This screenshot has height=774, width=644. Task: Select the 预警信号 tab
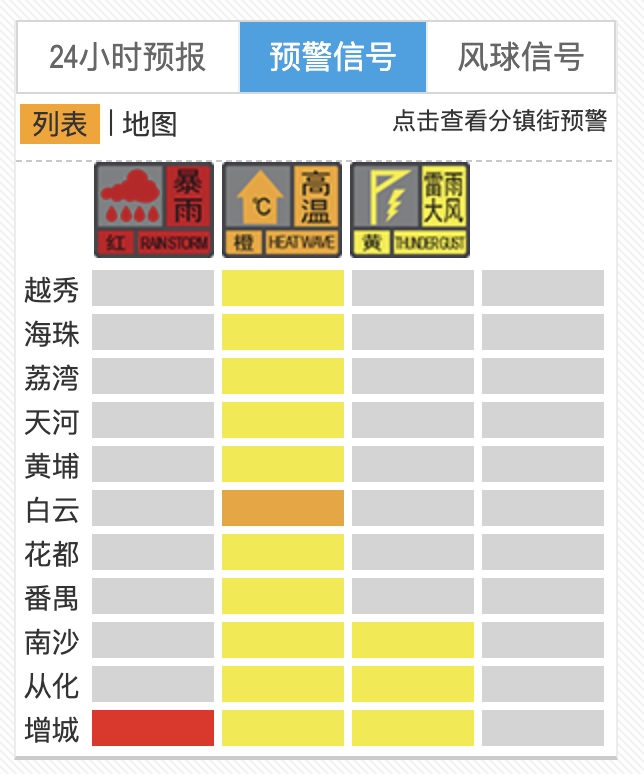pyautogui.click(x=333, y=57)
